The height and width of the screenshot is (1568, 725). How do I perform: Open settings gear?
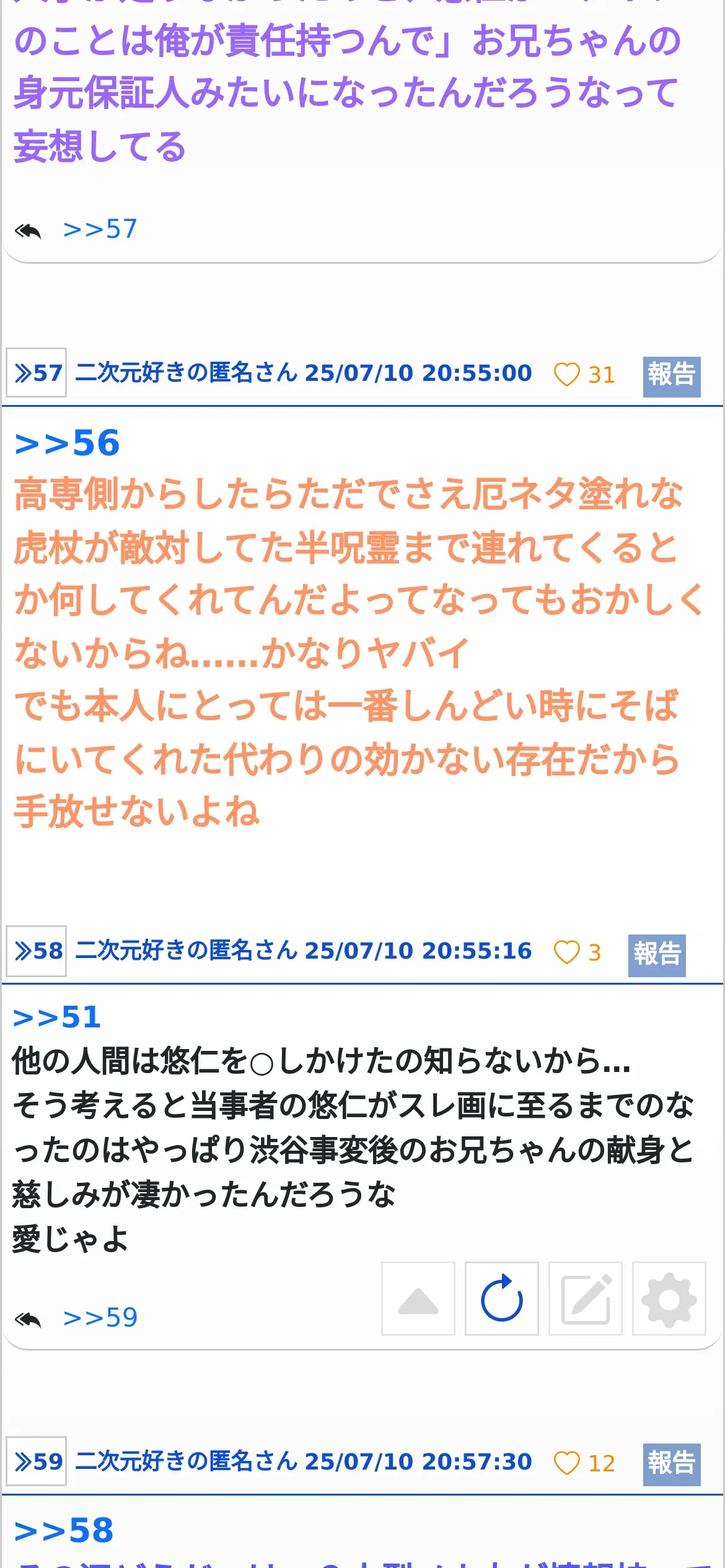pyautogui.click(x=669, y=1299)
